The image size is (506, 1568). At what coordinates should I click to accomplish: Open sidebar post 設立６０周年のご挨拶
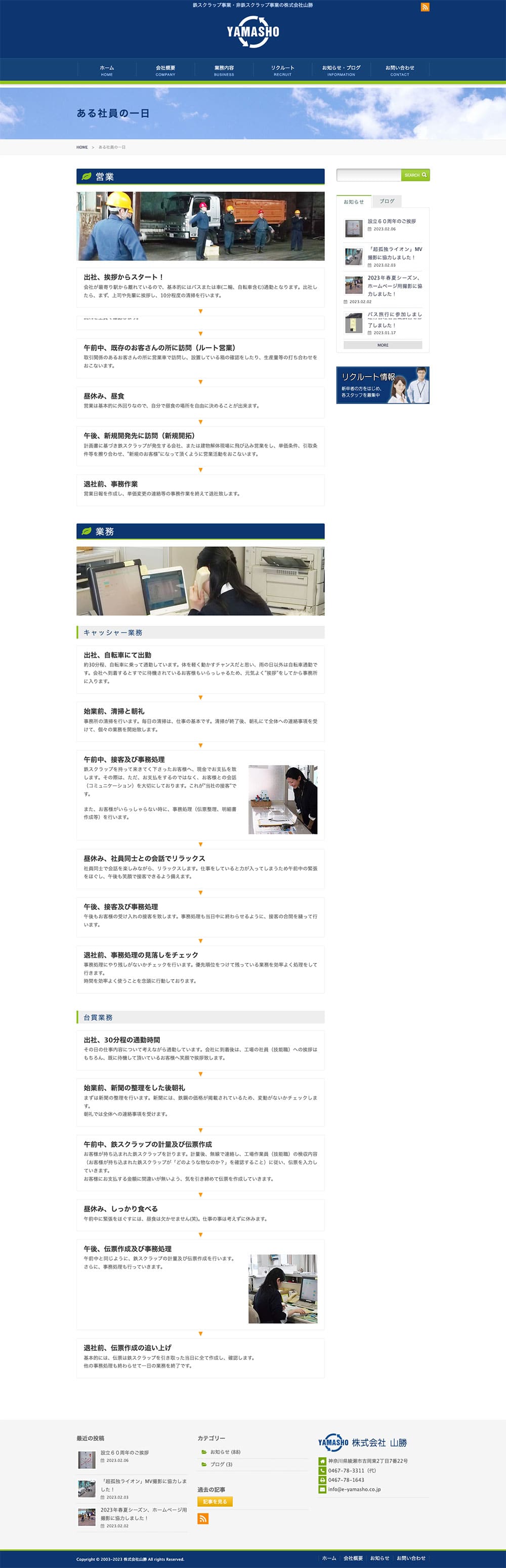[x=392, y=222]
